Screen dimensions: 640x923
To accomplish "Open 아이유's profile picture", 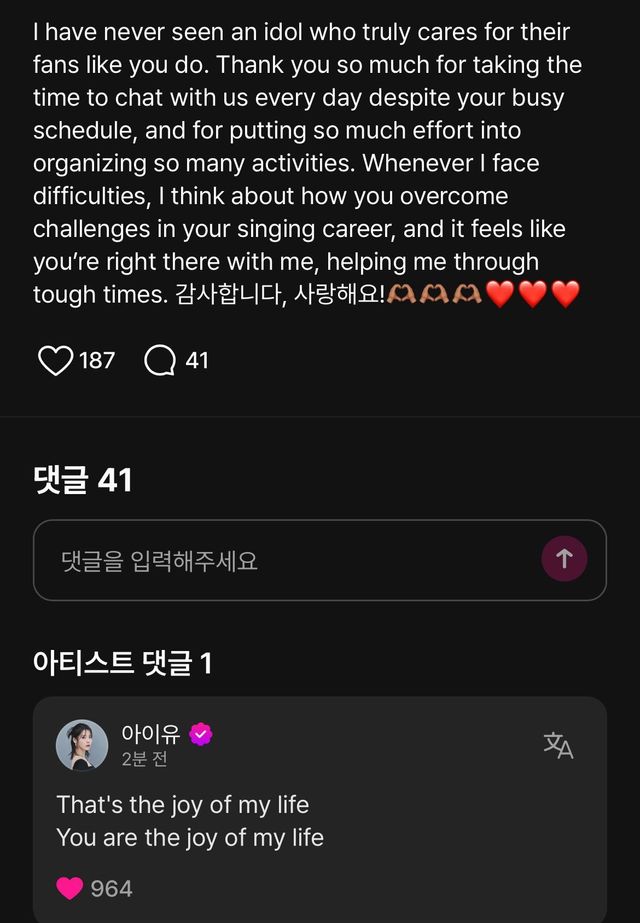I will [82, 745].
